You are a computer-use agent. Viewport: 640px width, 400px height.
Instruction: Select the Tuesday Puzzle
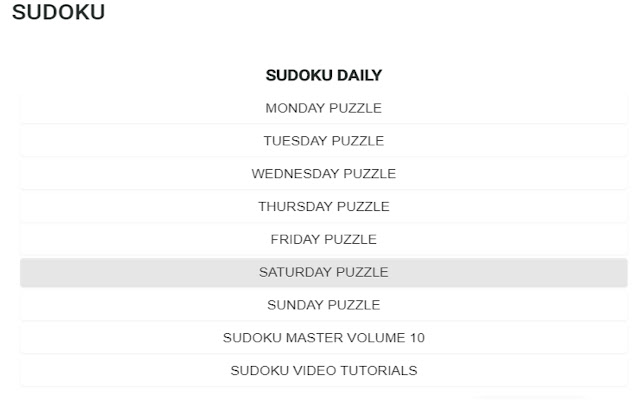point(323,141)
